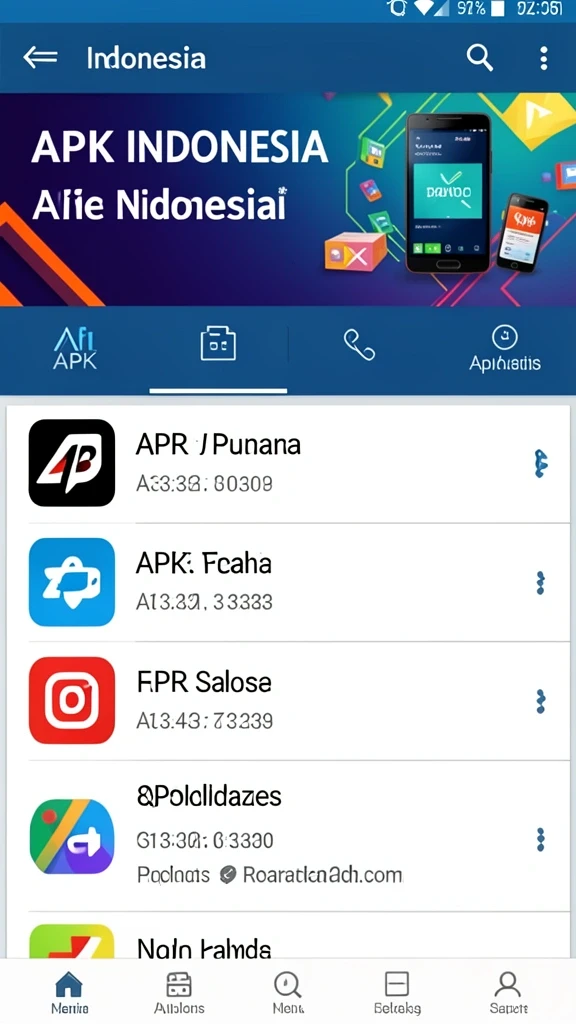The width and height of the screenshot is (576, 1024).
Task: Open the FPR Salose list entry
Action: pos(288,701)
